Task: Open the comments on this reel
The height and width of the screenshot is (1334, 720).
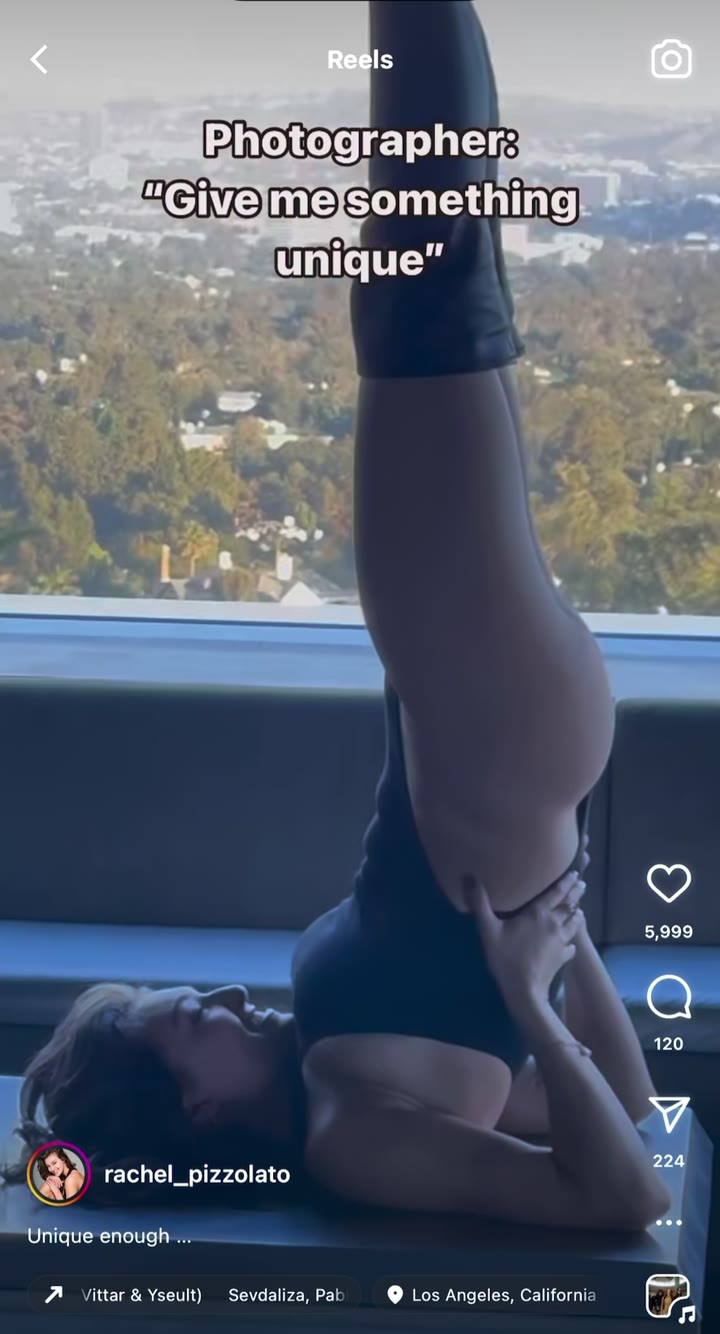Action: [668, 997]
